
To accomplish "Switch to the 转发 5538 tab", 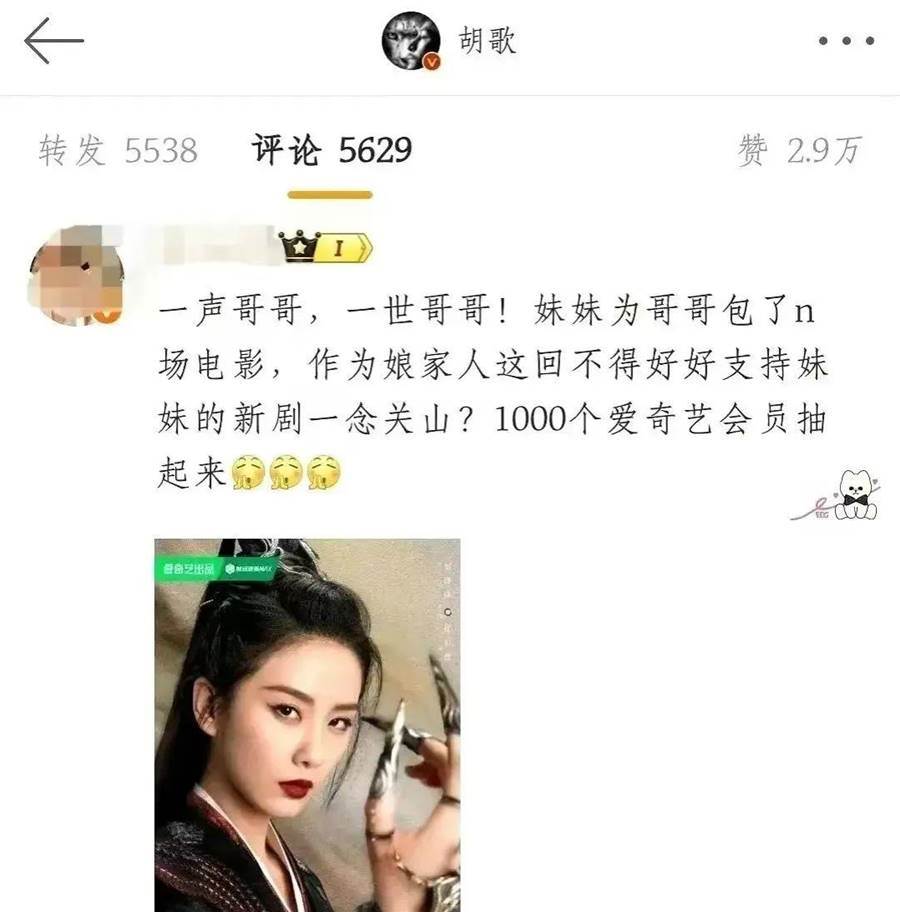I will pos(118,151).
